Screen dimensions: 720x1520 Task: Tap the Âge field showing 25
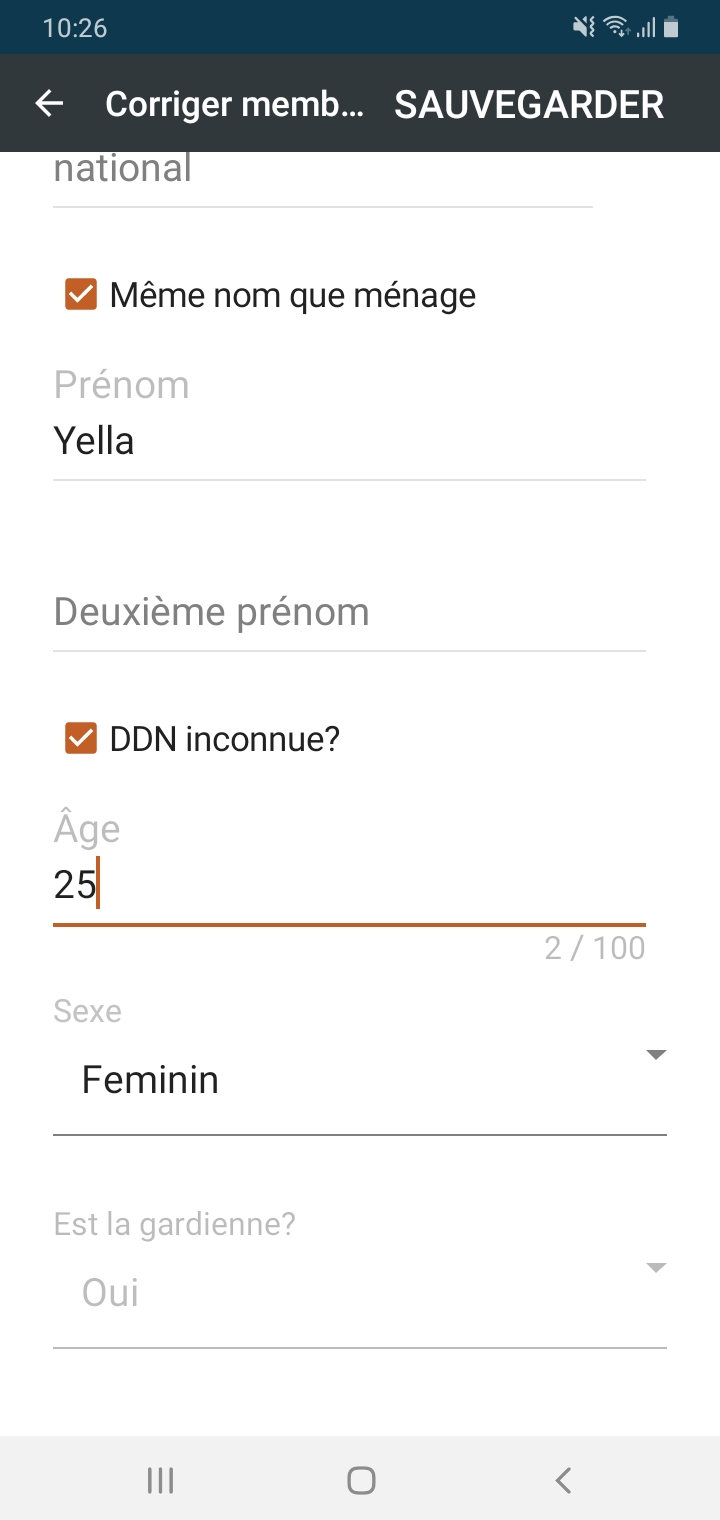348,885
